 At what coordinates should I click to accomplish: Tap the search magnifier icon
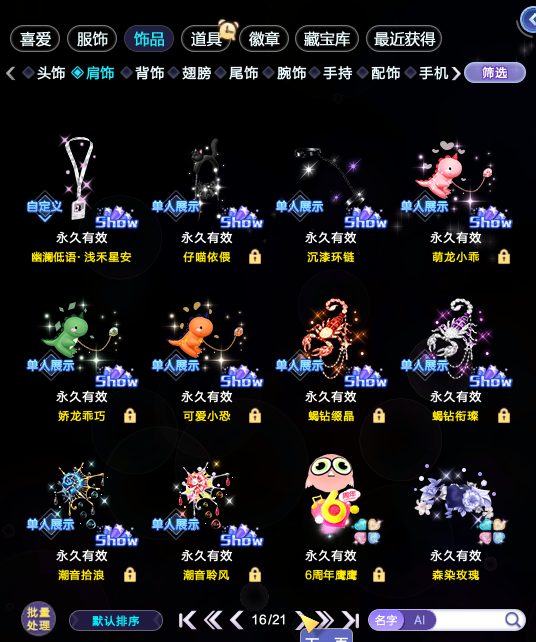pos(512,620)
